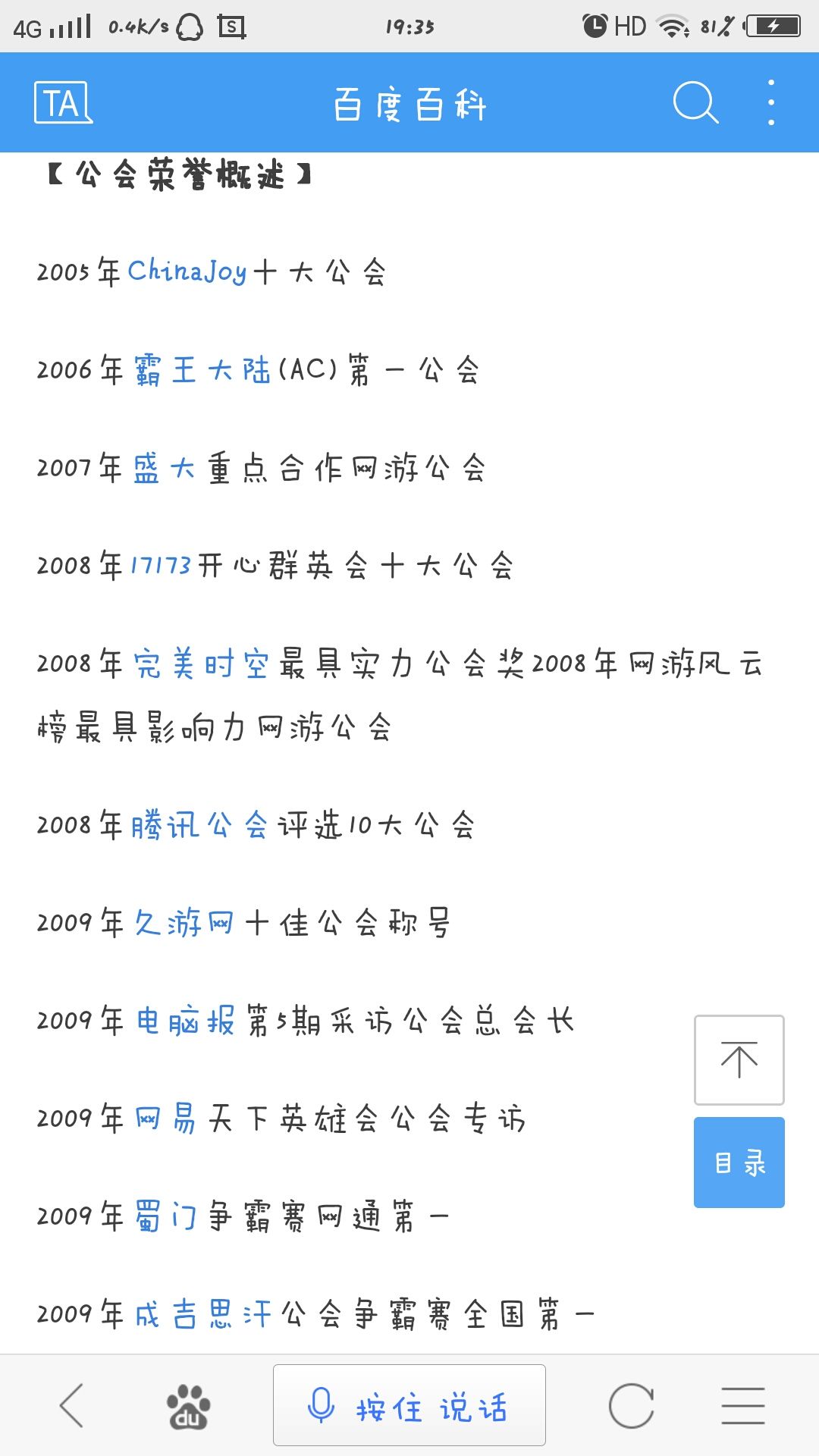Open search in Baidu Baike
819x1456 pixels.
click(x=695, y=102)
